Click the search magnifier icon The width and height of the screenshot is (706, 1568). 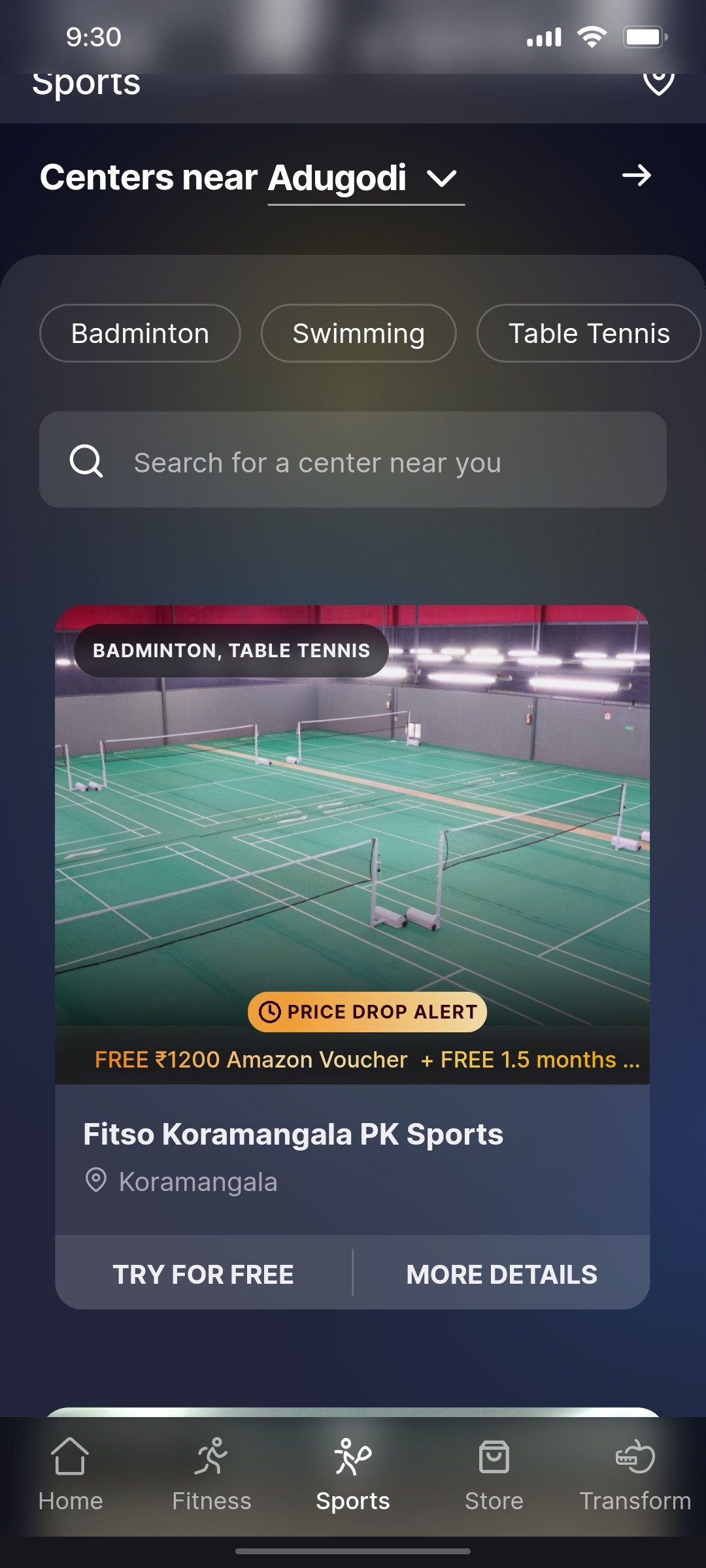point(86,461)
